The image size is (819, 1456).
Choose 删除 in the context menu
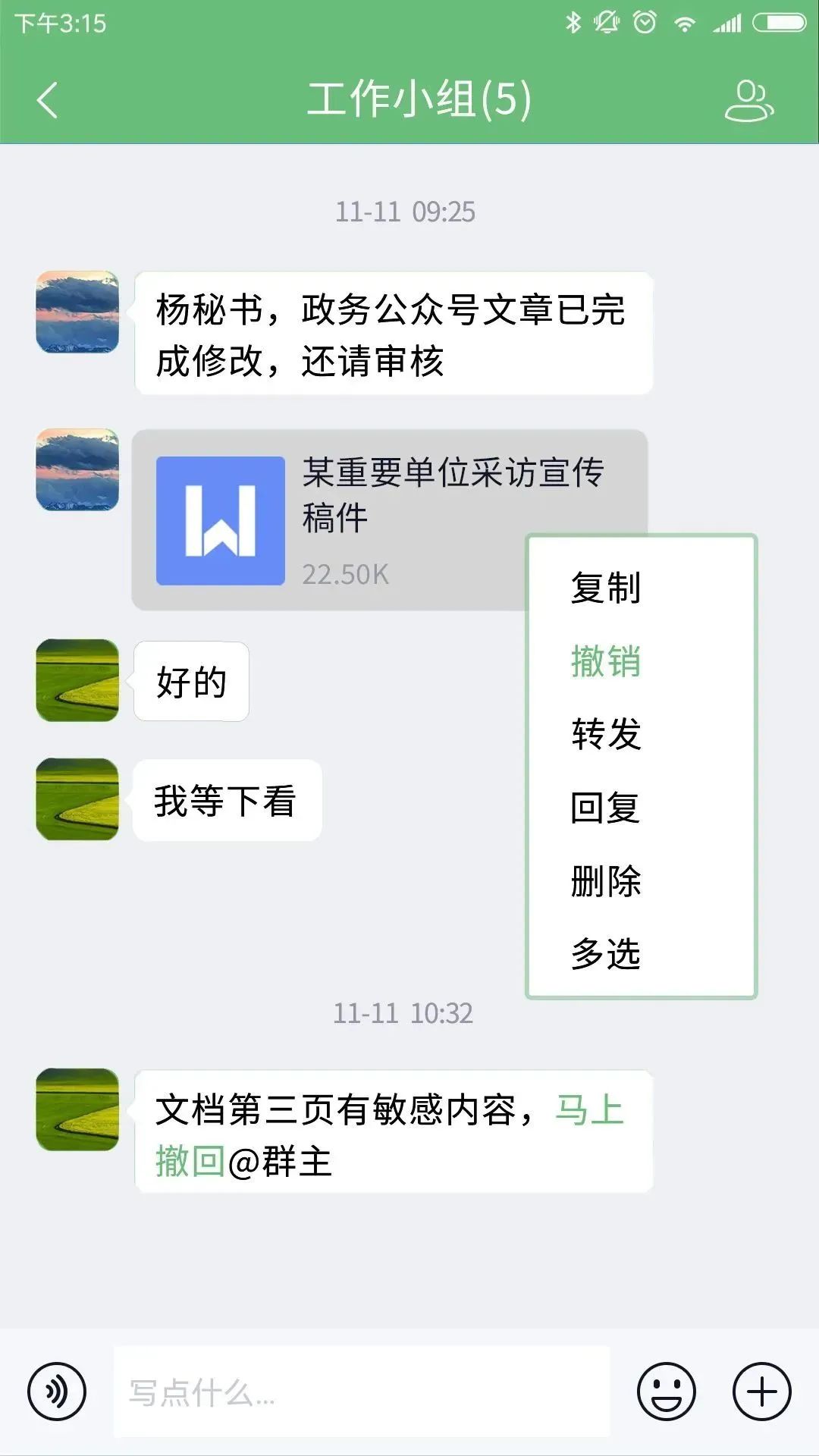[x=605, y=881]
